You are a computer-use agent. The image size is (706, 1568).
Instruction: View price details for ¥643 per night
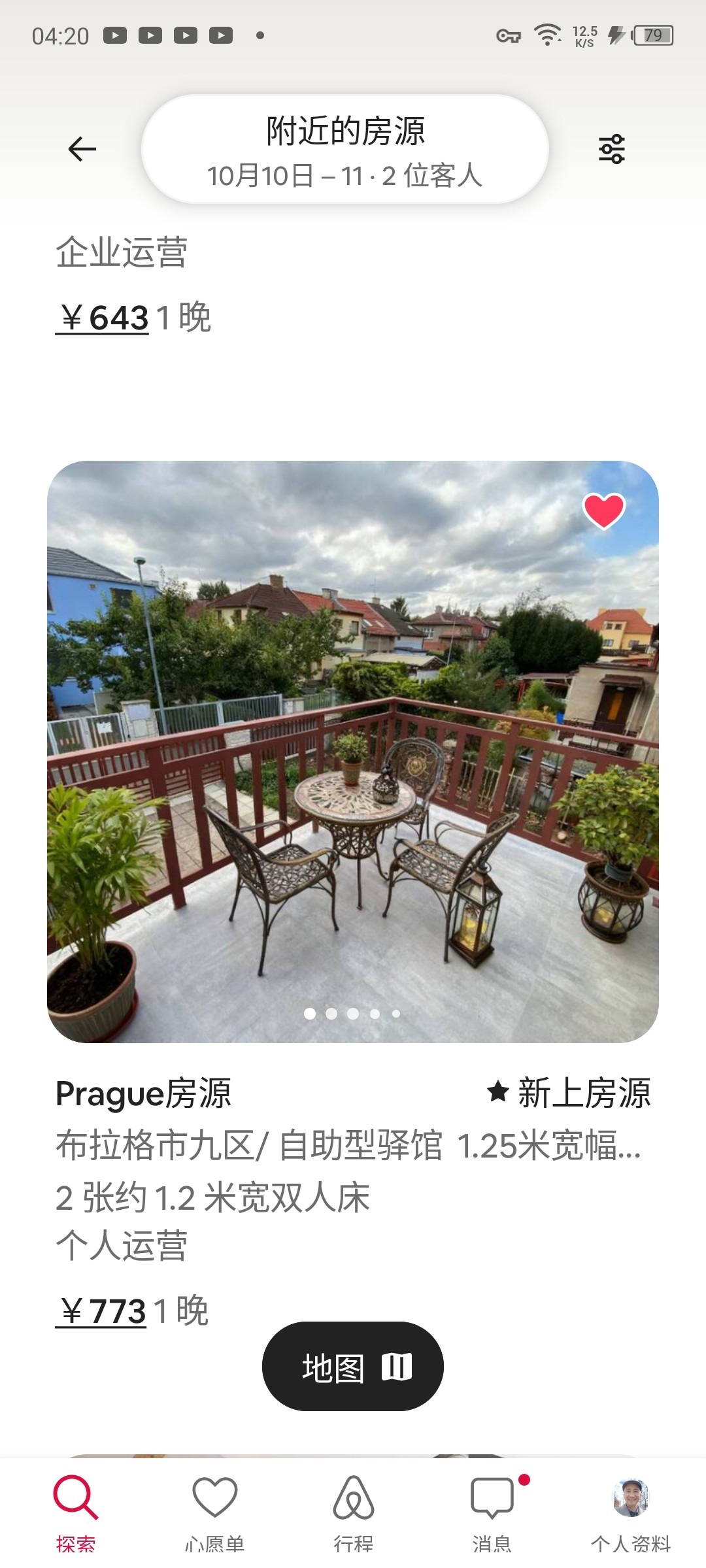point(133,318)
